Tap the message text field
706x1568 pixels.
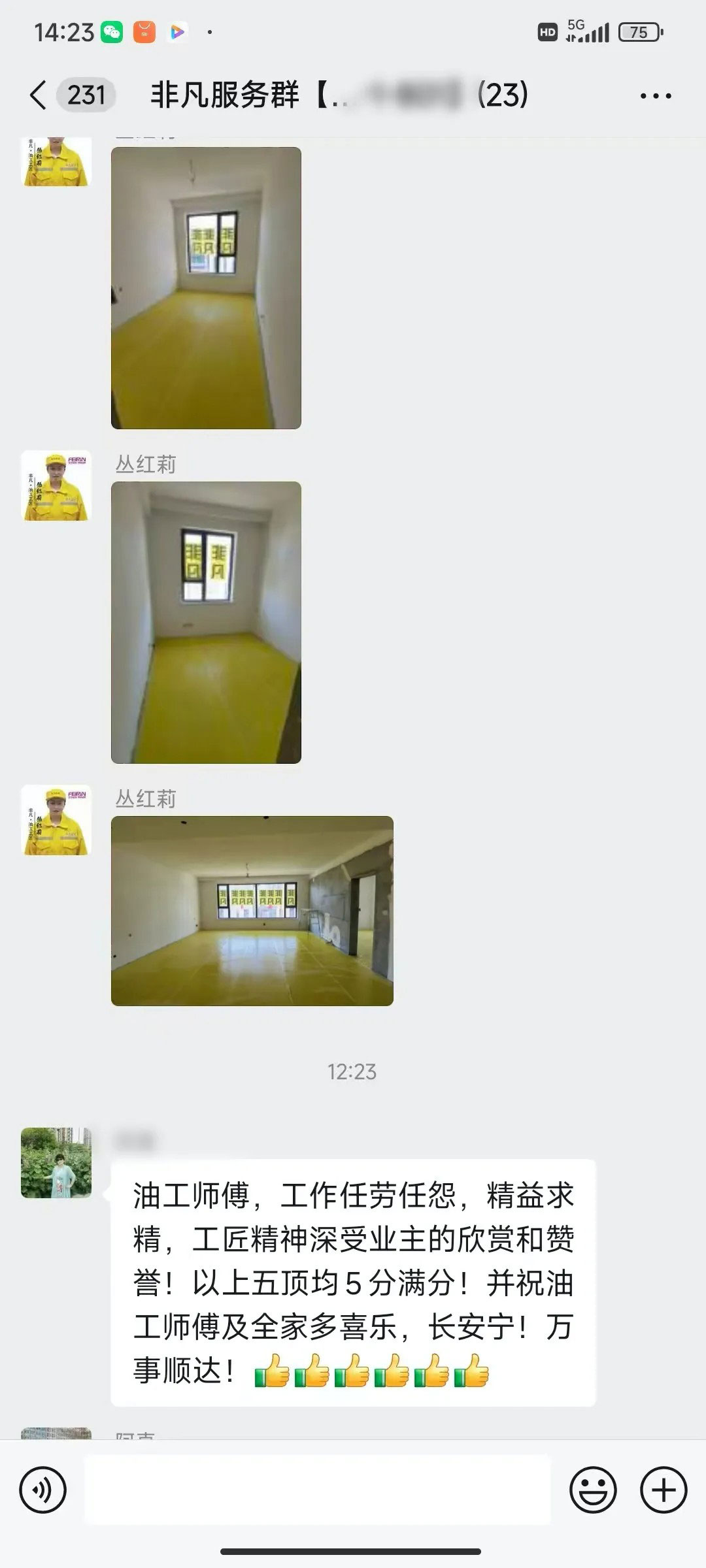tap(317, 1490)
